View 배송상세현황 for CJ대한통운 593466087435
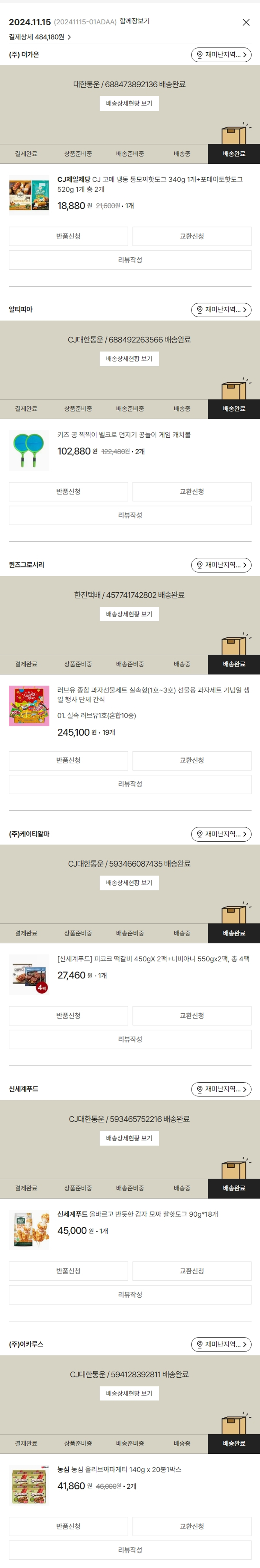Image resolution: width=260 pixels, height=1568 pixels. click(129, 882)
